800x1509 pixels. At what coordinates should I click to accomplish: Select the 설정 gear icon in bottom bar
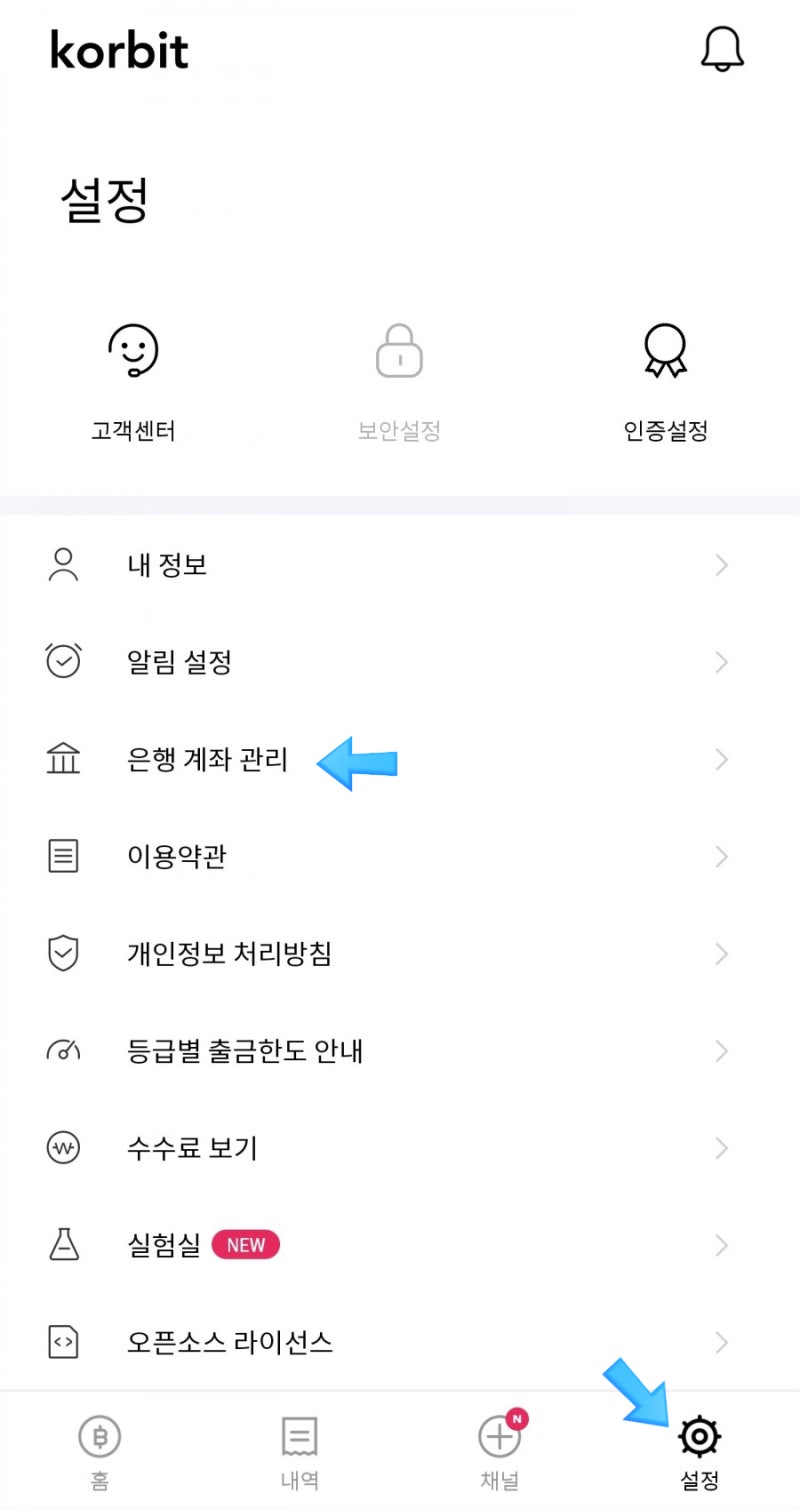(698, 1435)
